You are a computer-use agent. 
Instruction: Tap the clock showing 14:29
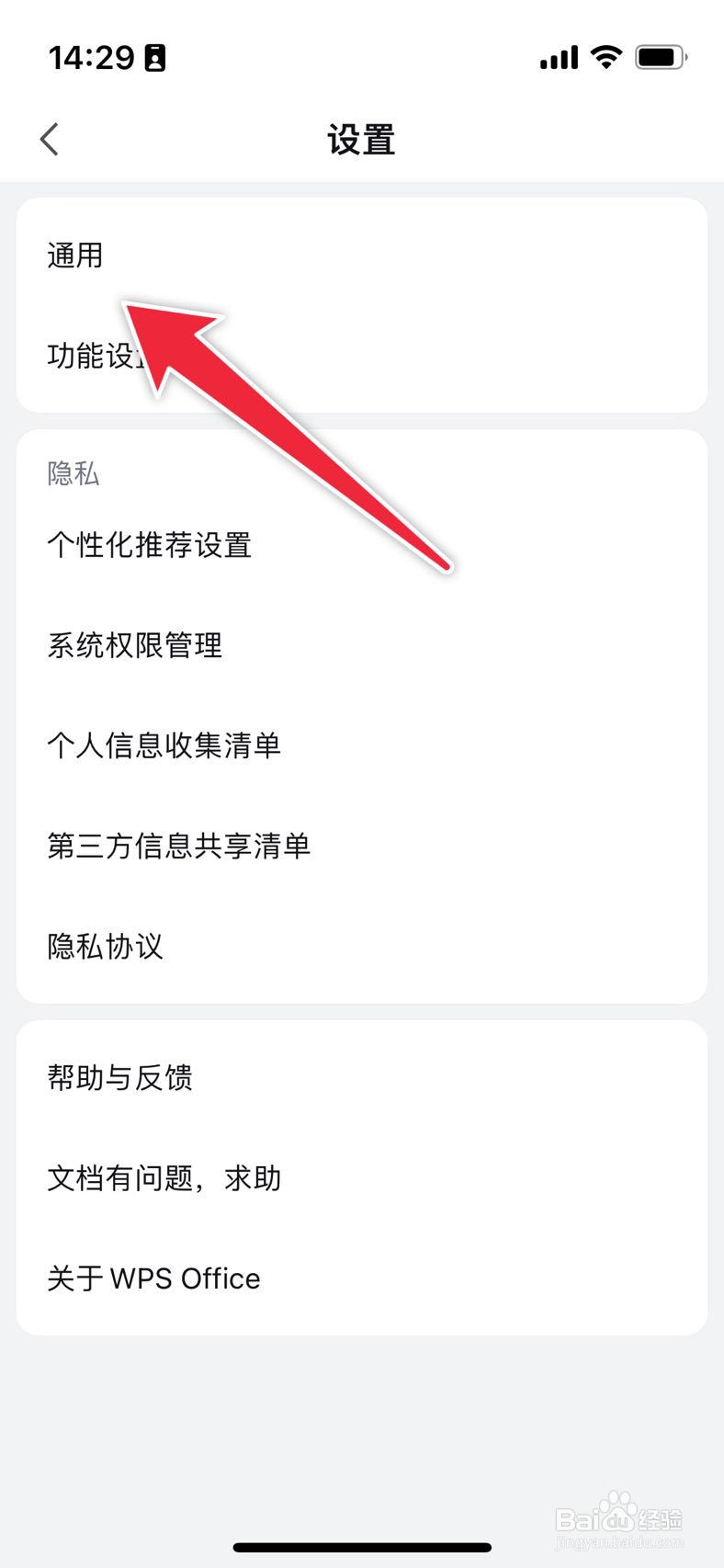(89, 57)
